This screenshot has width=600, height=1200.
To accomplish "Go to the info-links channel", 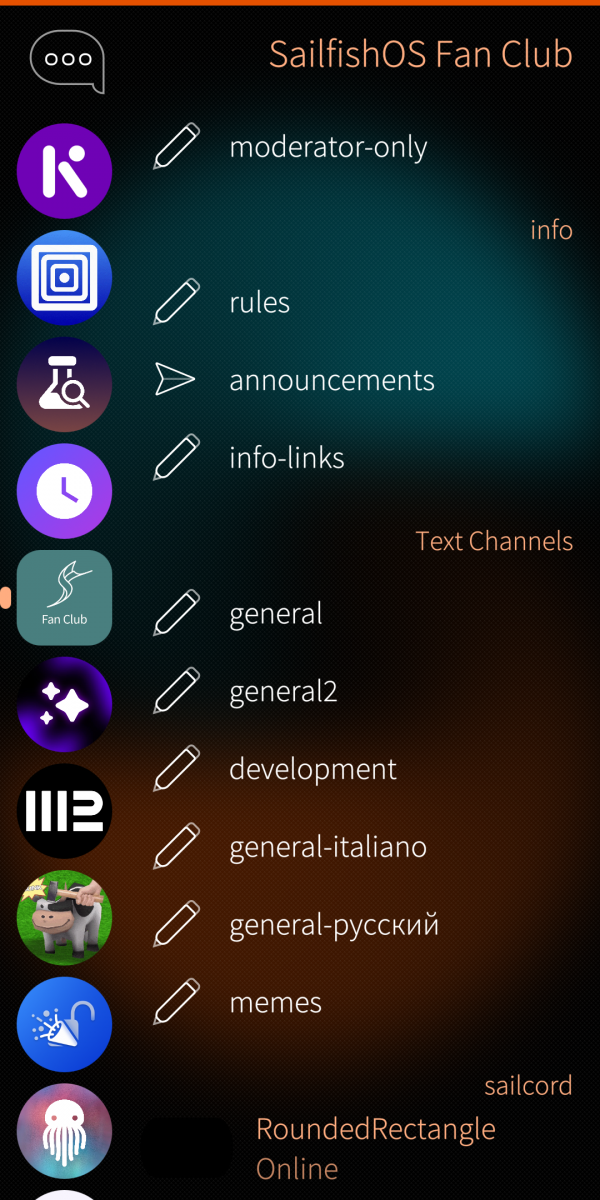I will pyautogui.click(x=287, y=458).
